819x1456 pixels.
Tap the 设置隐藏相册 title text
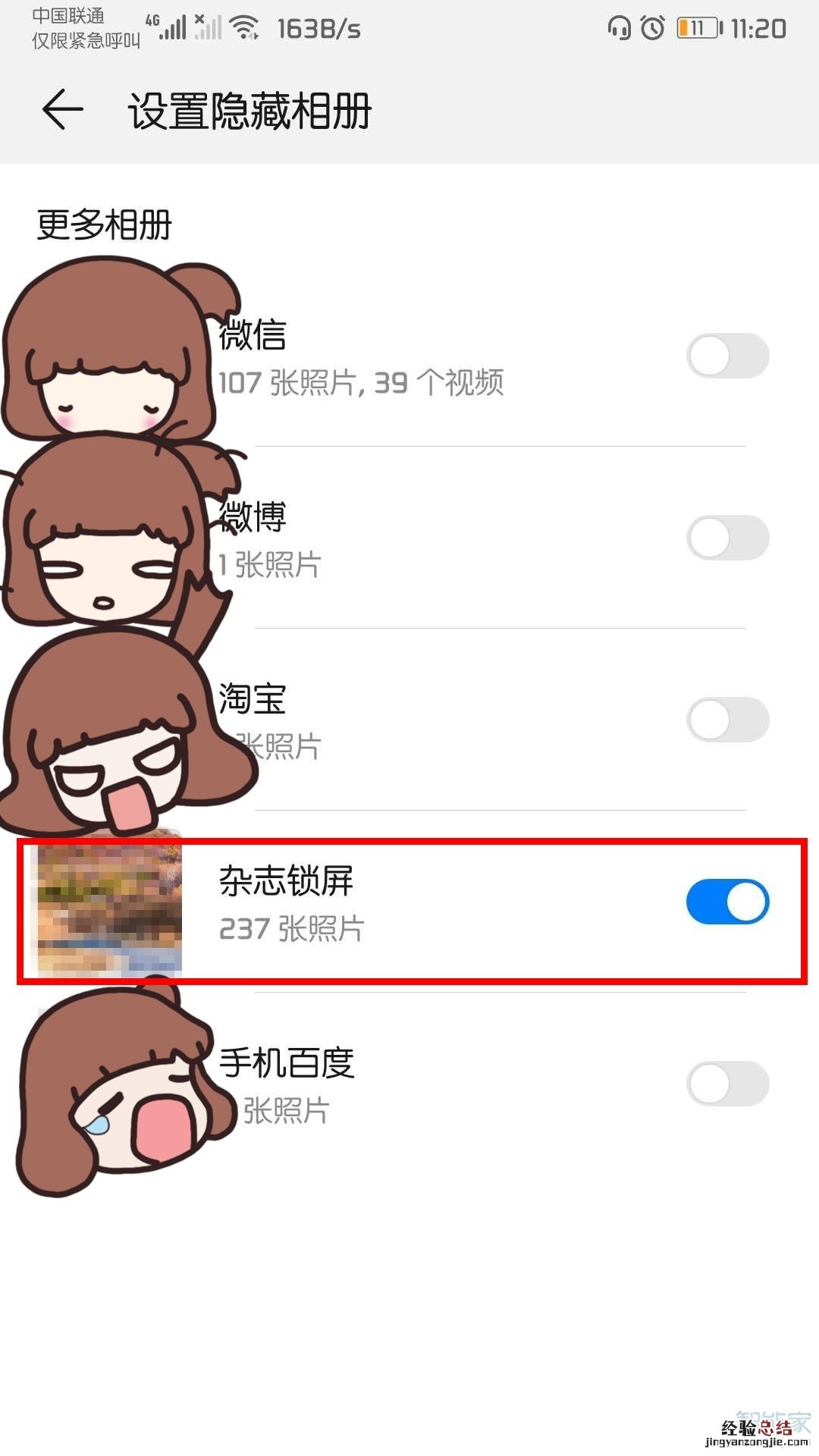250,108
